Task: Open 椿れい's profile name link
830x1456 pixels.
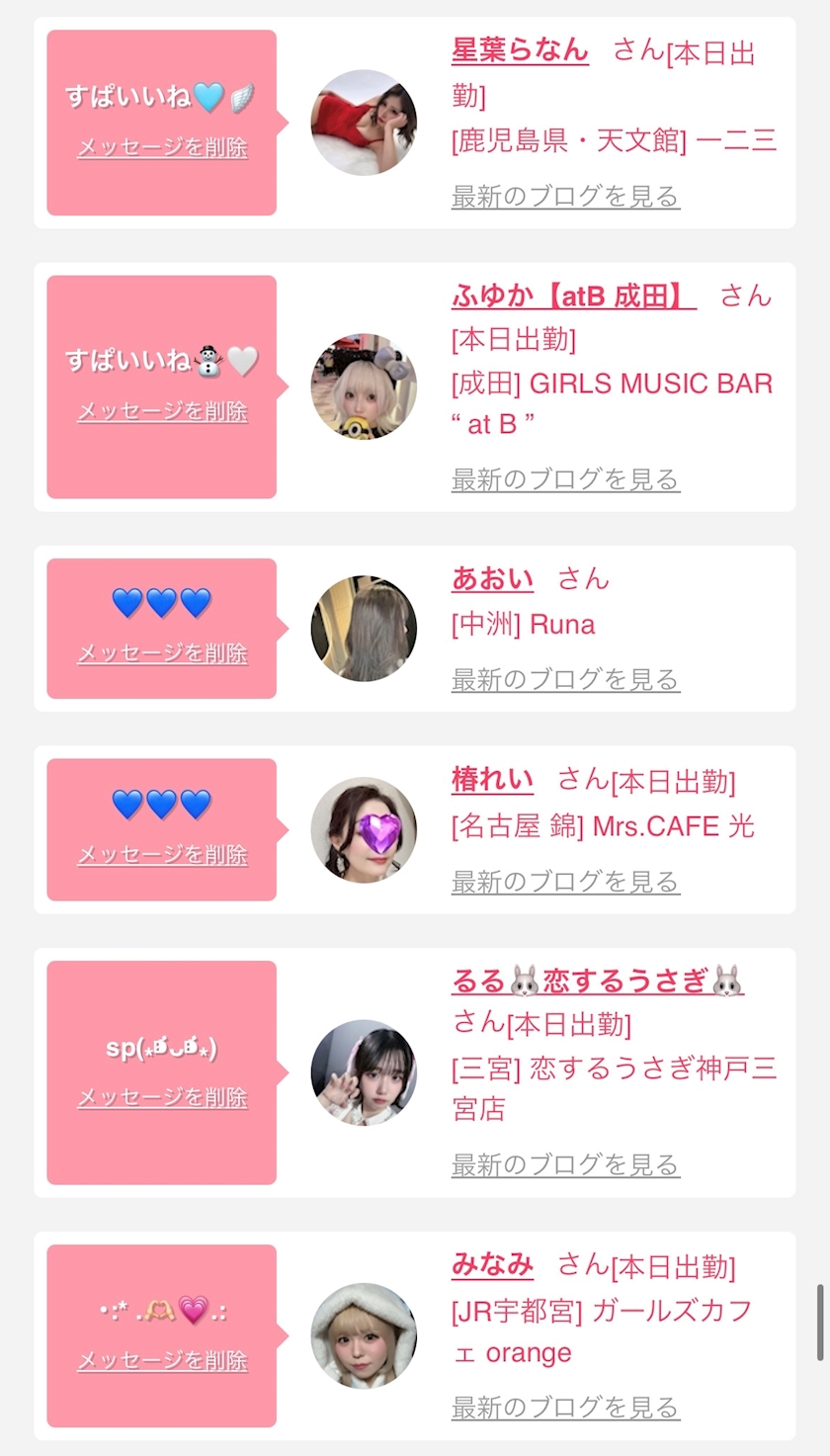Action: tap(492, 780)
